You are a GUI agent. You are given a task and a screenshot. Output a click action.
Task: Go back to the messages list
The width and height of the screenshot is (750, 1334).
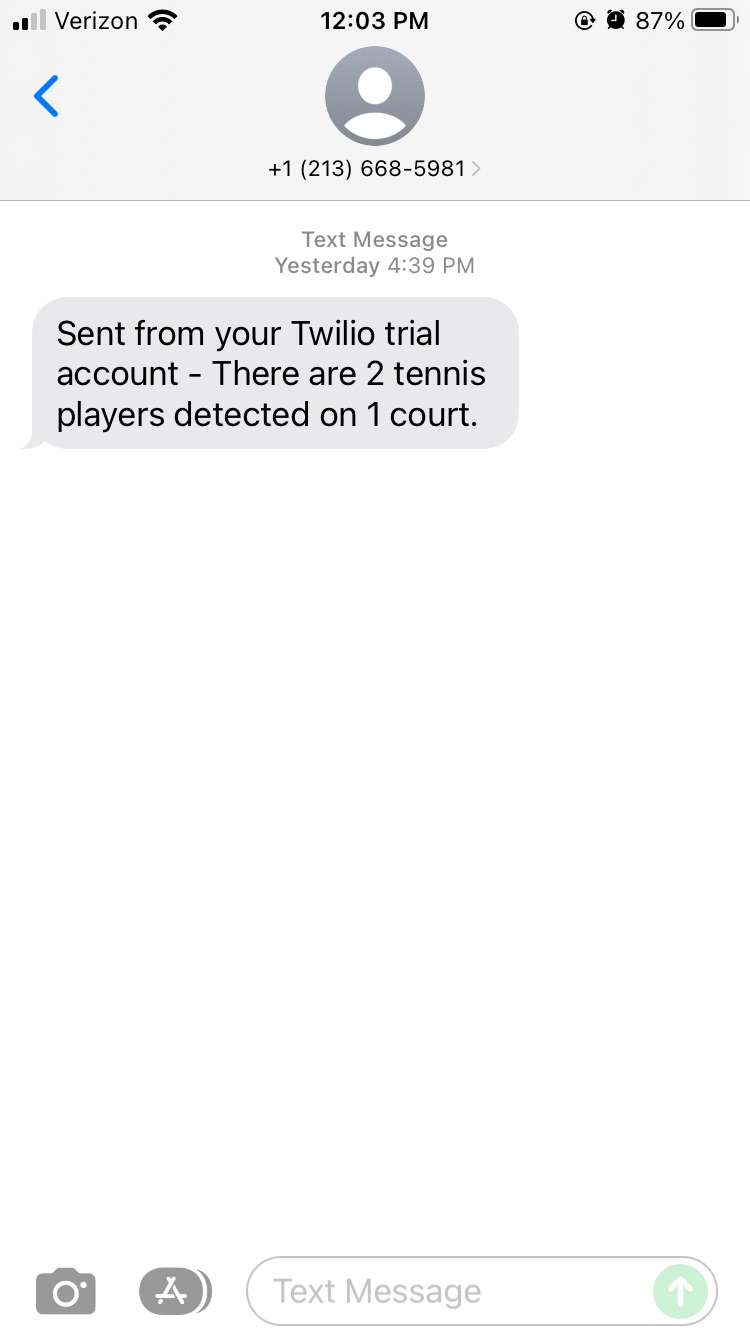tap(46, 96)
